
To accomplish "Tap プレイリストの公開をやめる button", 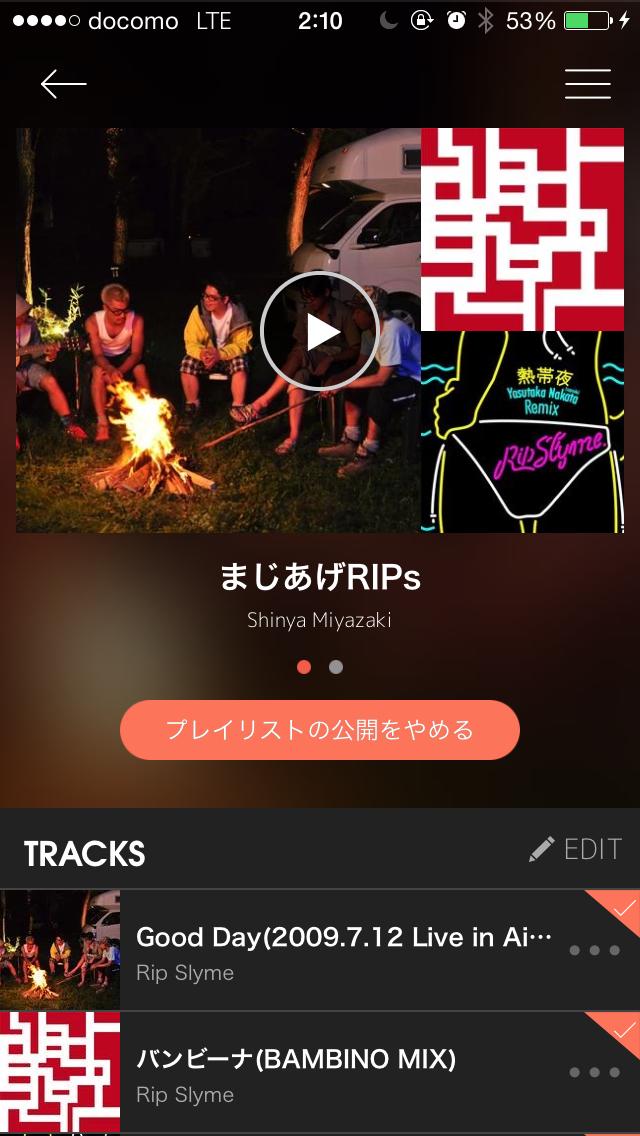I will (x=320, y=730).
